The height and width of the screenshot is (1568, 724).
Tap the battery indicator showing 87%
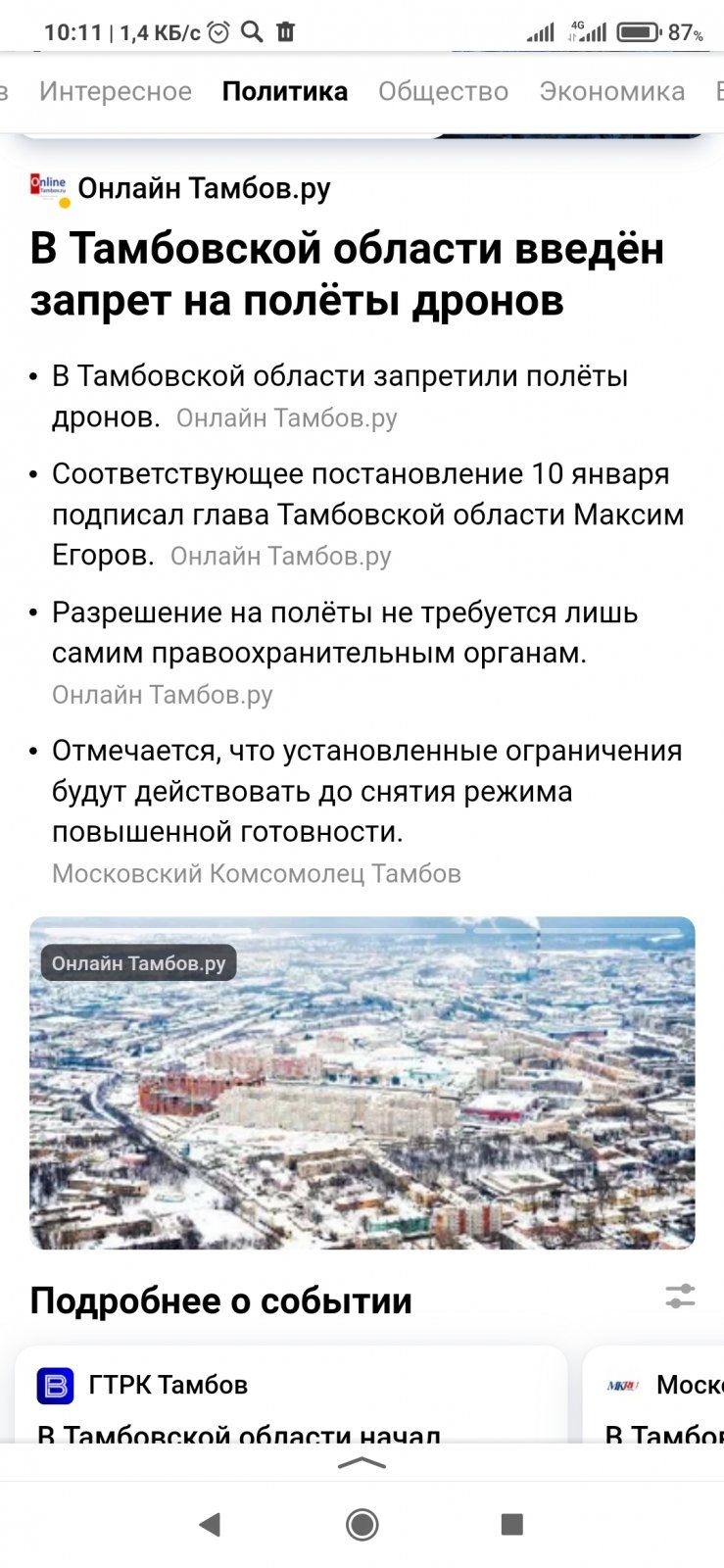coord(642,30)
